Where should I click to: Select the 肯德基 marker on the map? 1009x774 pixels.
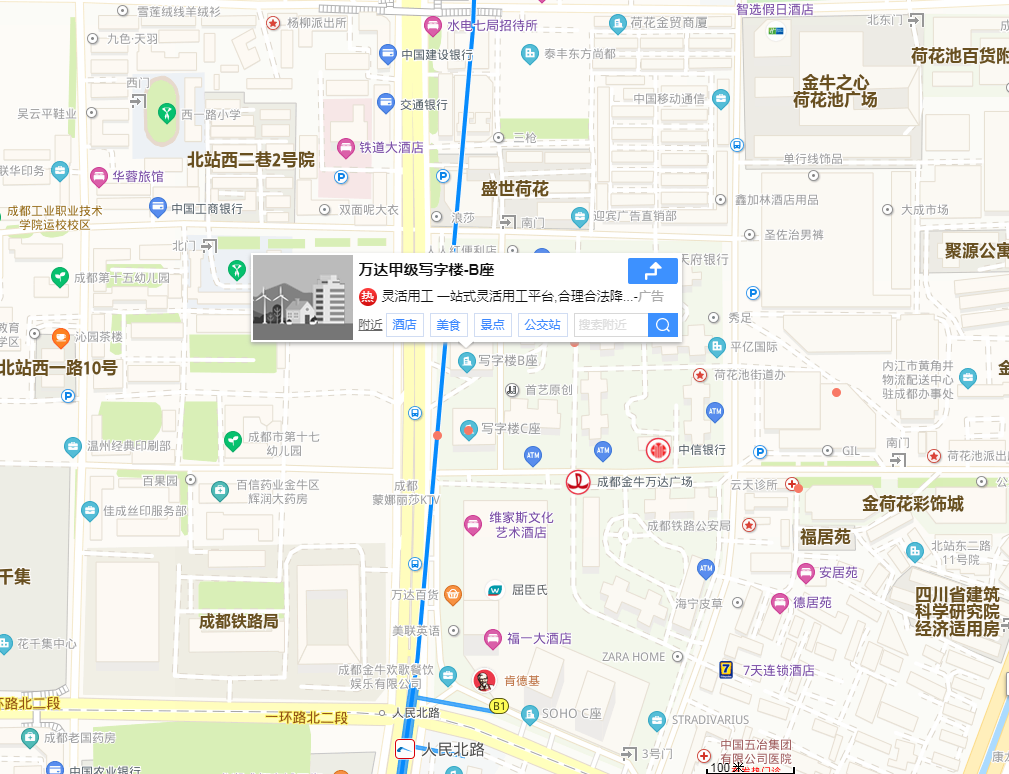tap(484, 681)
